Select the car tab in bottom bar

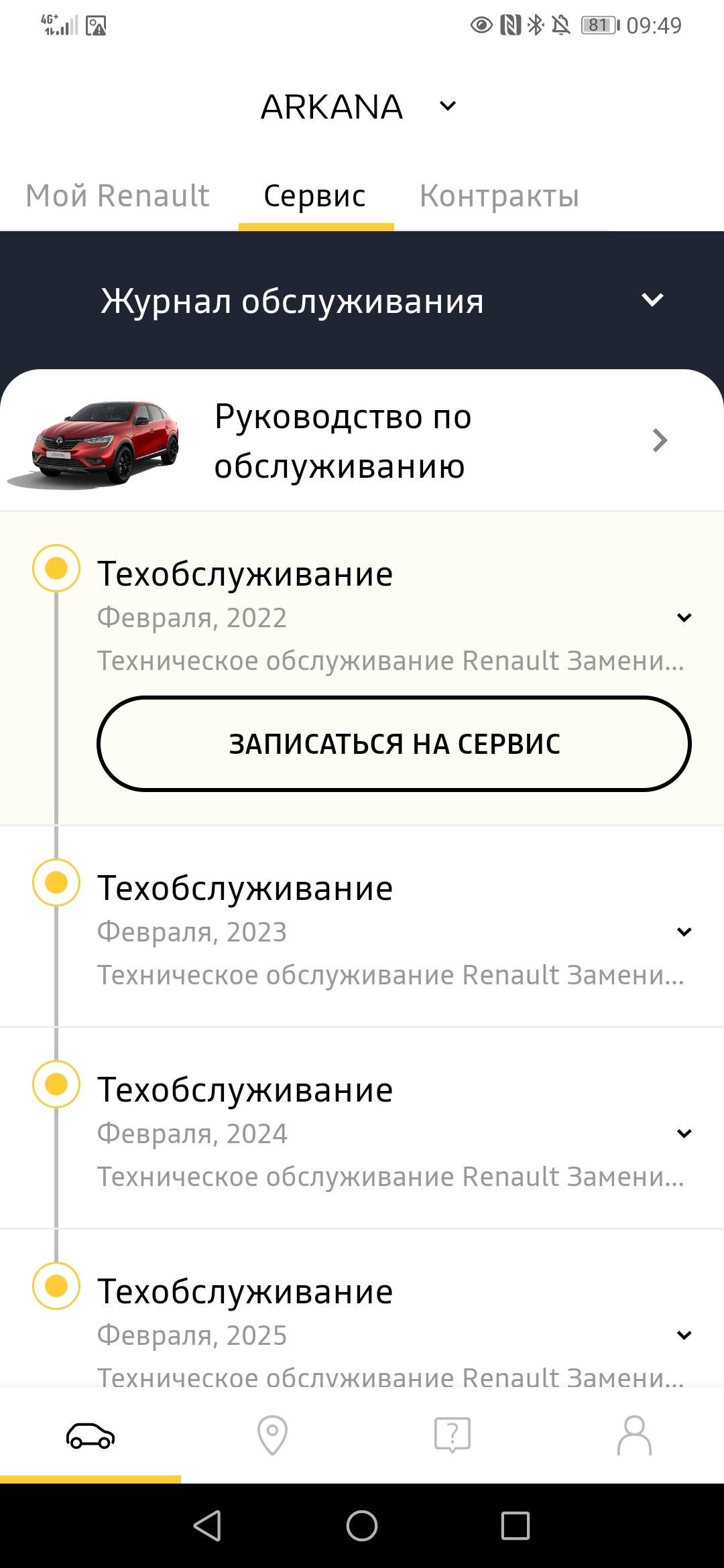[90, 1435]
